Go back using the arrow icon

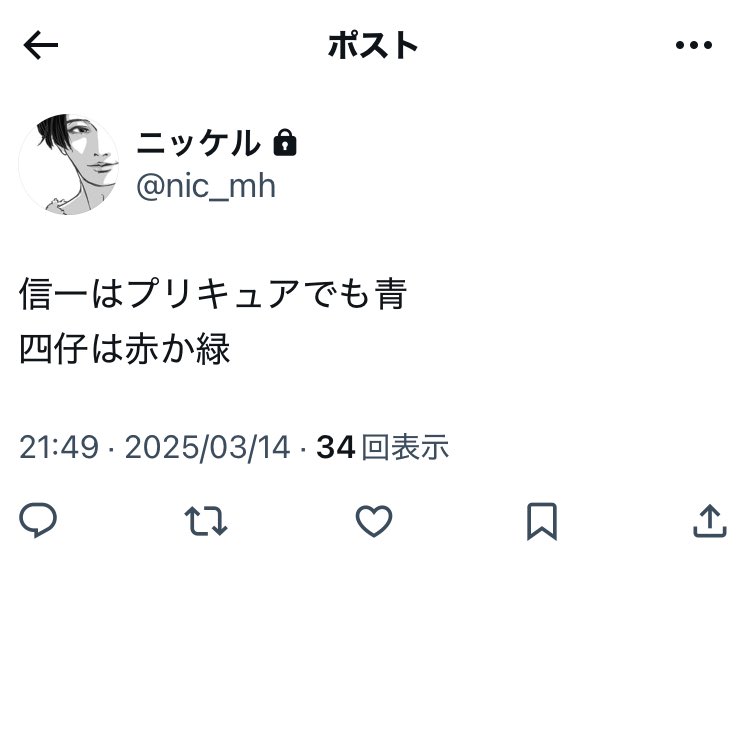click(41, 45)
